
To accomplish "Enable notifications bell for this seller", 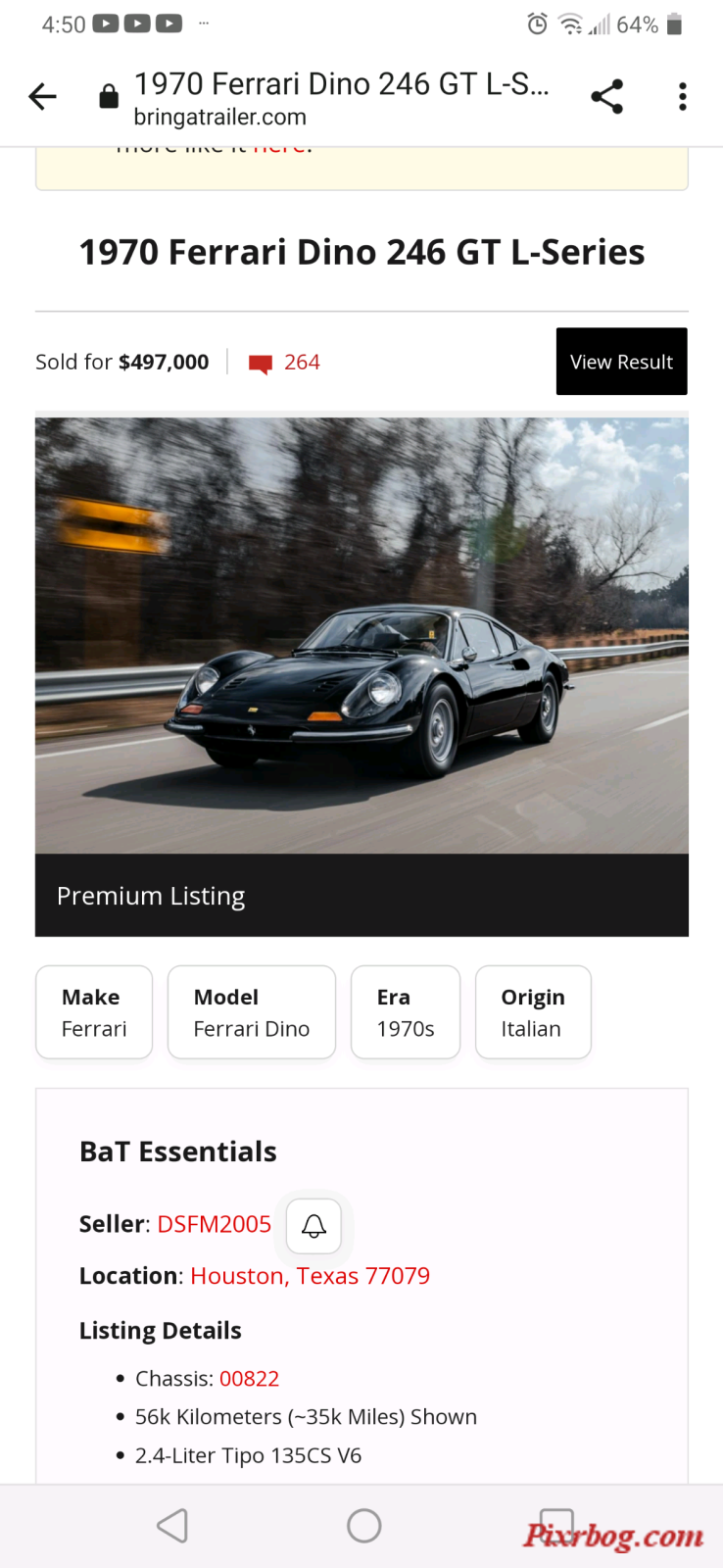I will [313, 1225].
